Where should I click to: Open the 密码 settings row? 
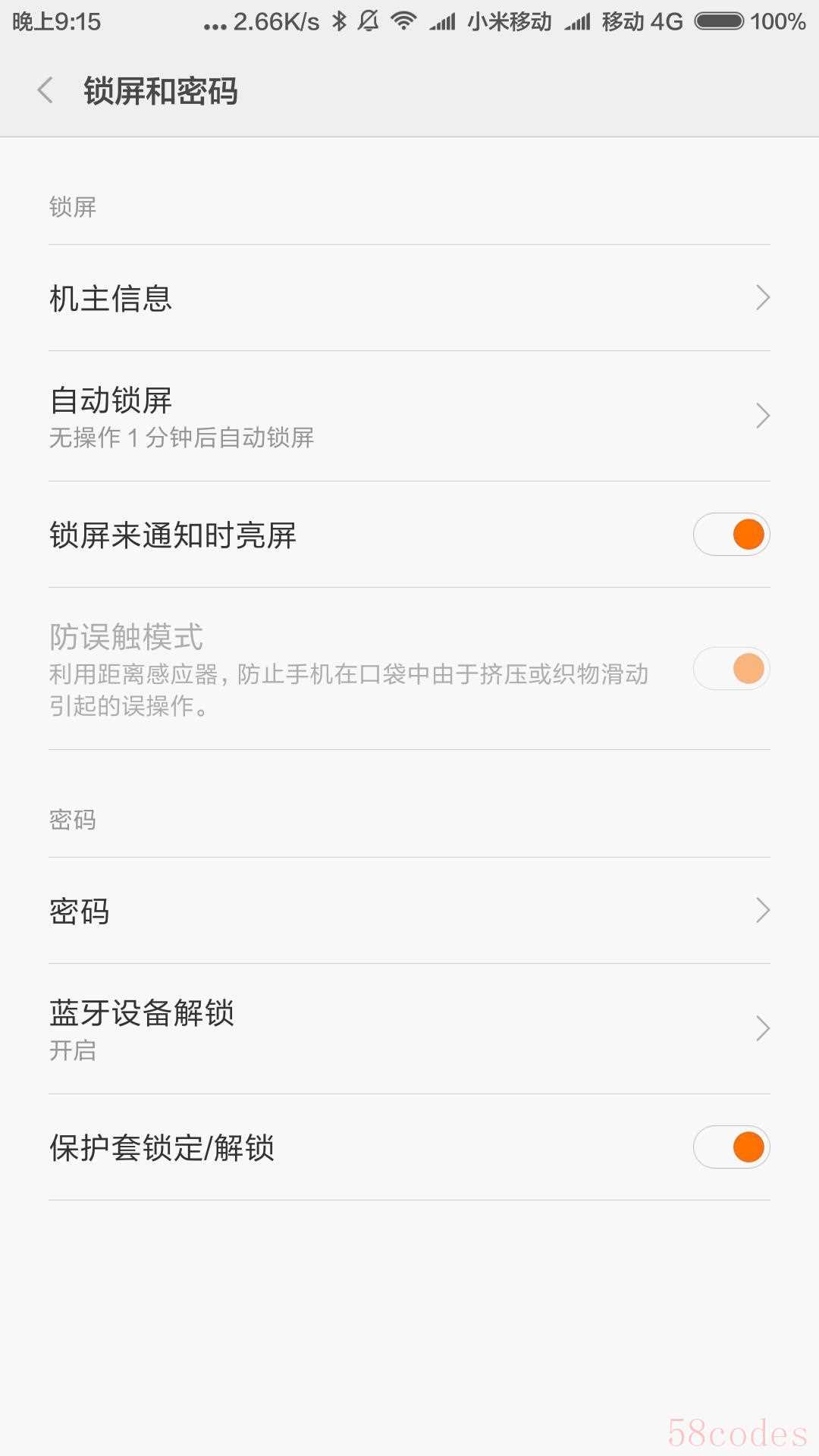tap(409, 911)
